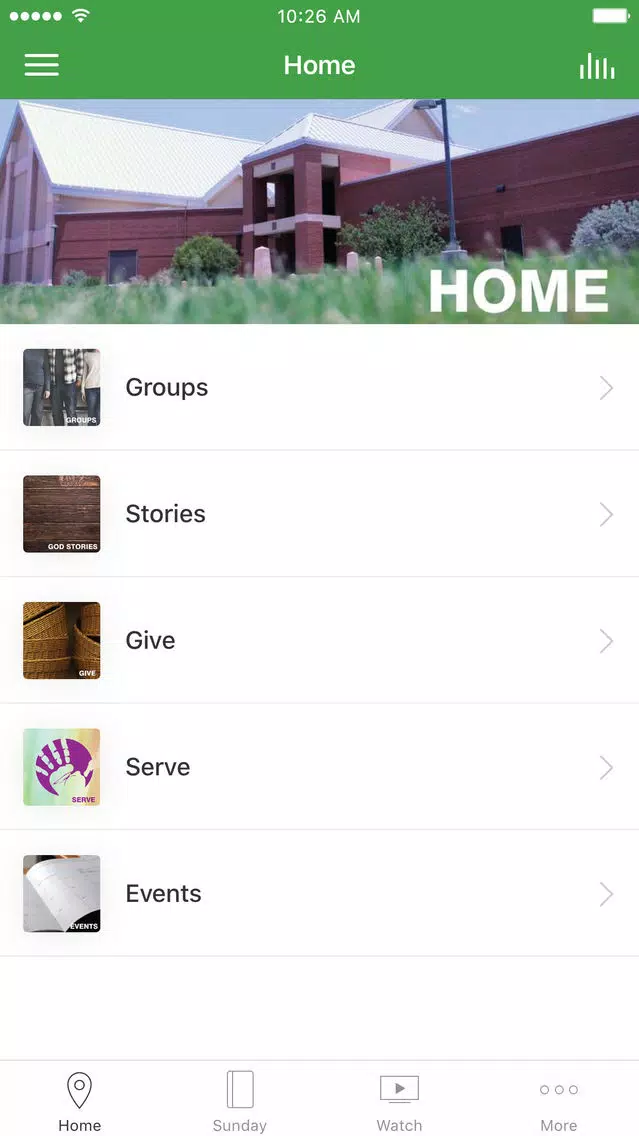View the Events row

(x=320, y=893)
